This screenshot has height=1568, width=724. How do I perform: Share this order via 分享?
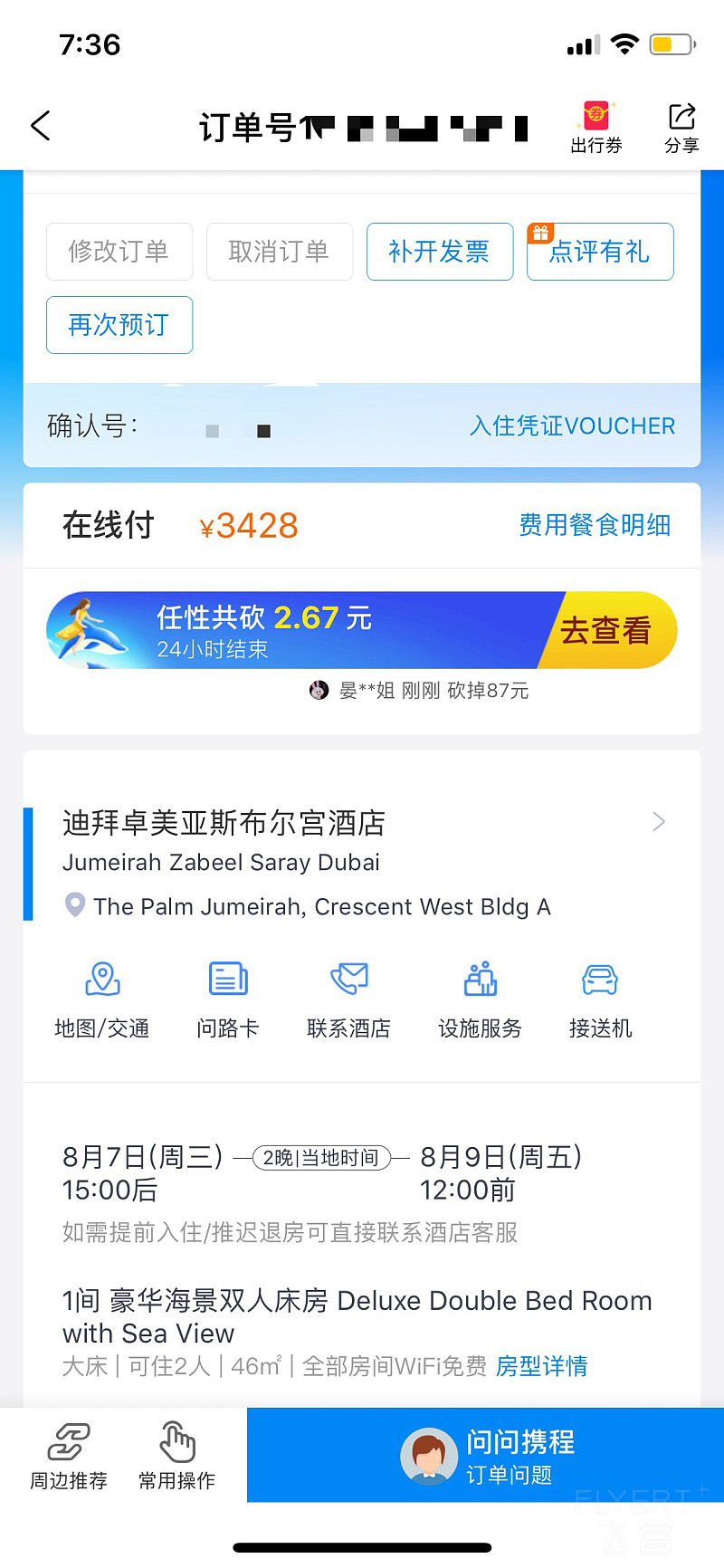click(681, 128)
